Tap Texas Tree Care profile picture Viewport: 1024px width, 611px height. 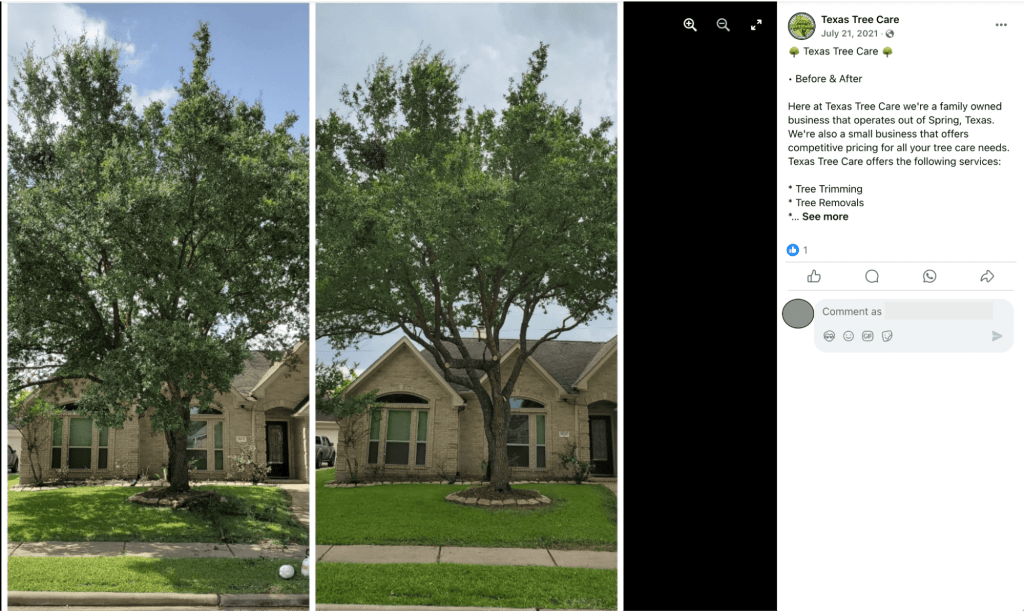point(802,26)
